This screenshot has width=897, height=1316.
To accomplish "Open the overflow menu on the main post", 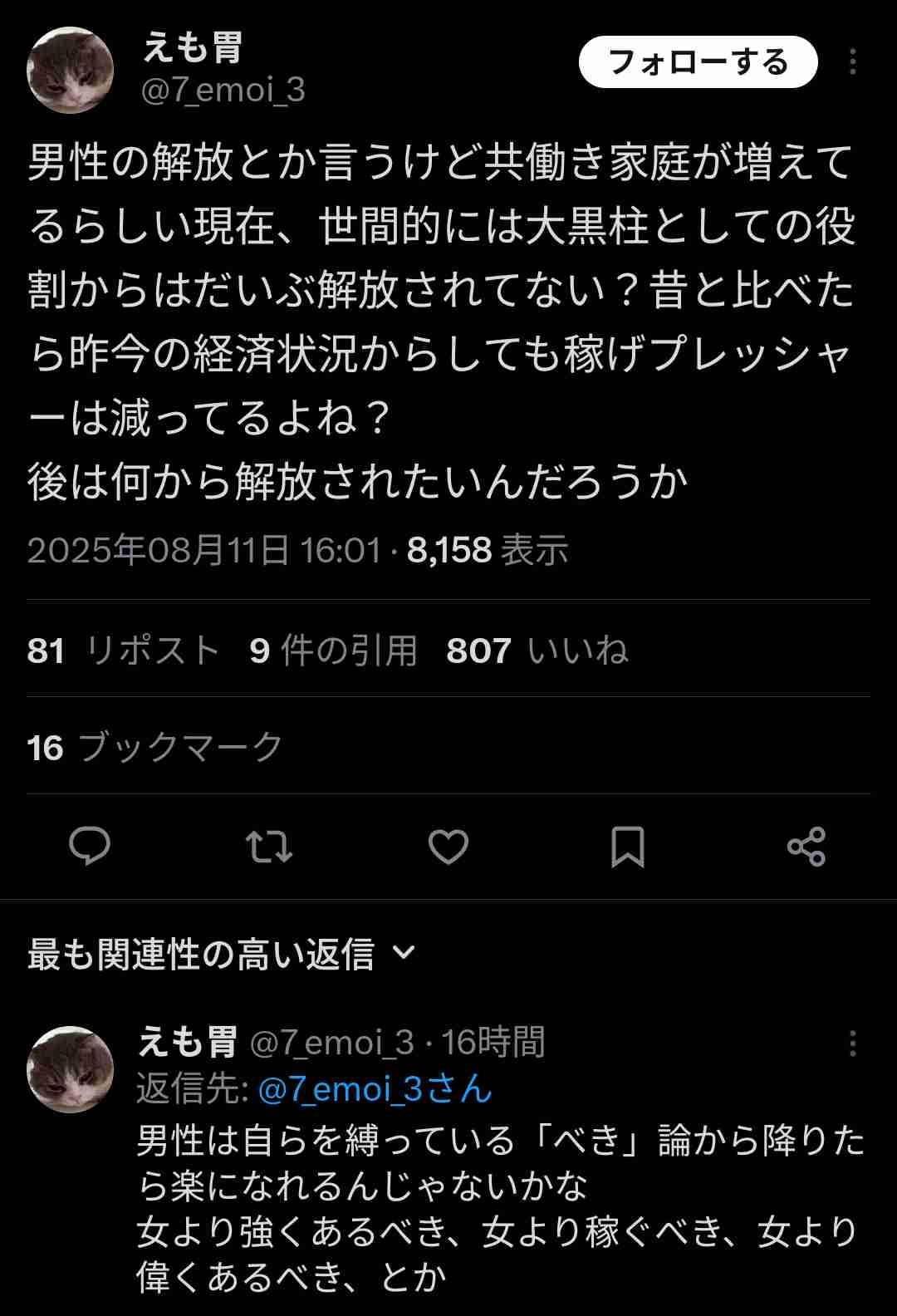I will pyautogui.click(x=852, y=62).
